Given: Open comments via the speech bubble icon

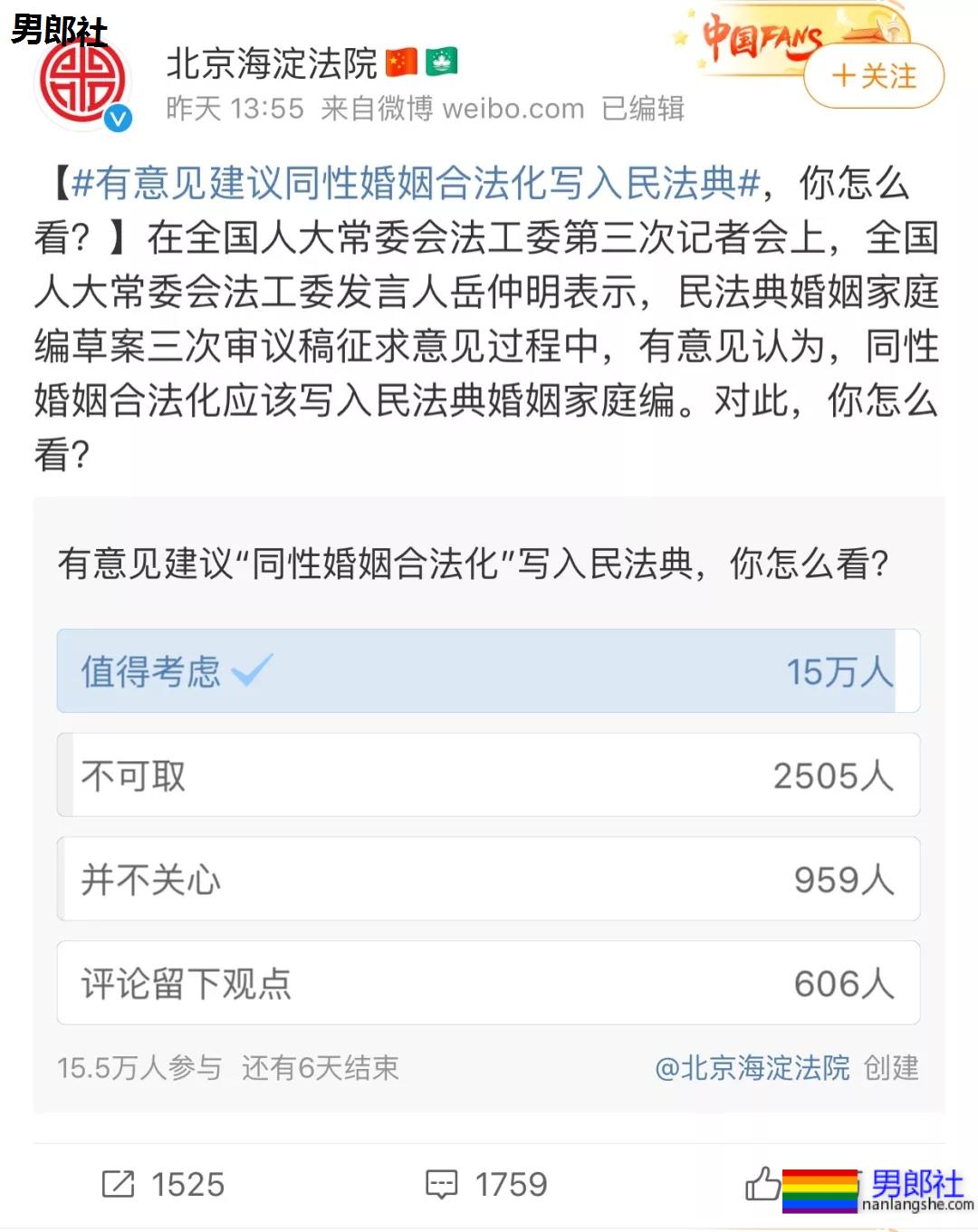Looking at the screenshot, I should click(x=444, y=1183).
